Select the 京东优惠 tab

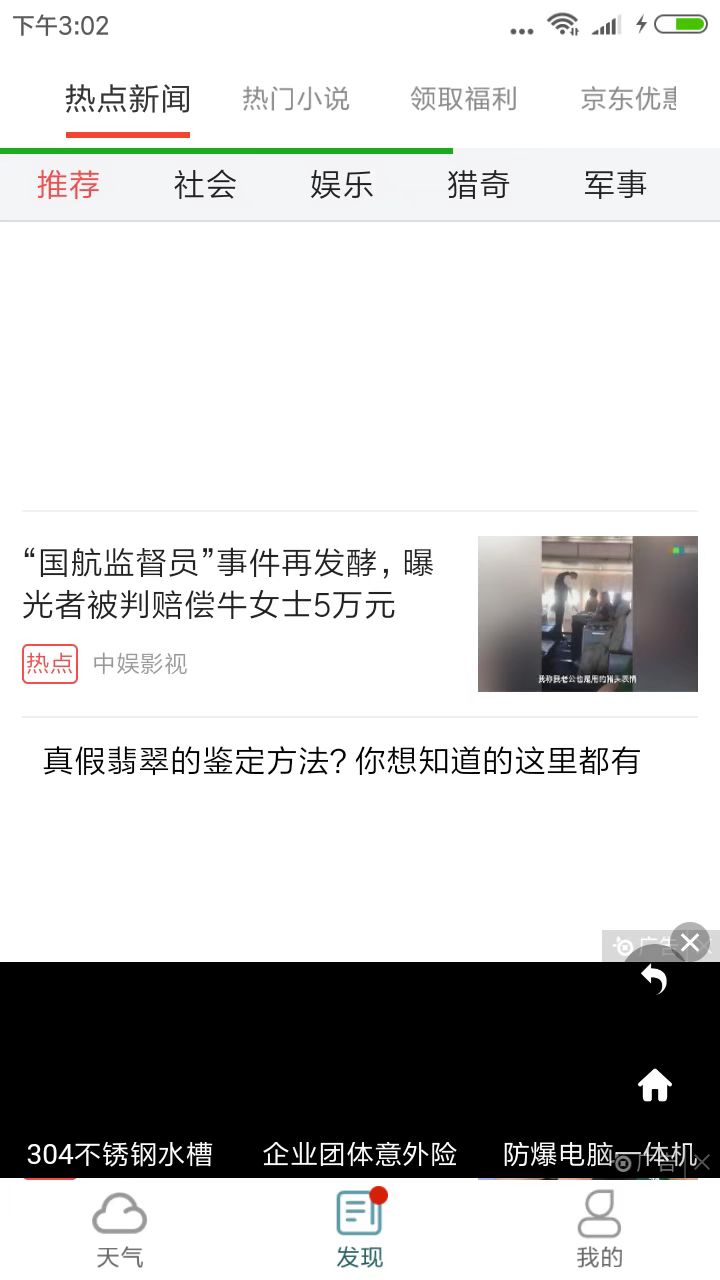tap(629, 99)
